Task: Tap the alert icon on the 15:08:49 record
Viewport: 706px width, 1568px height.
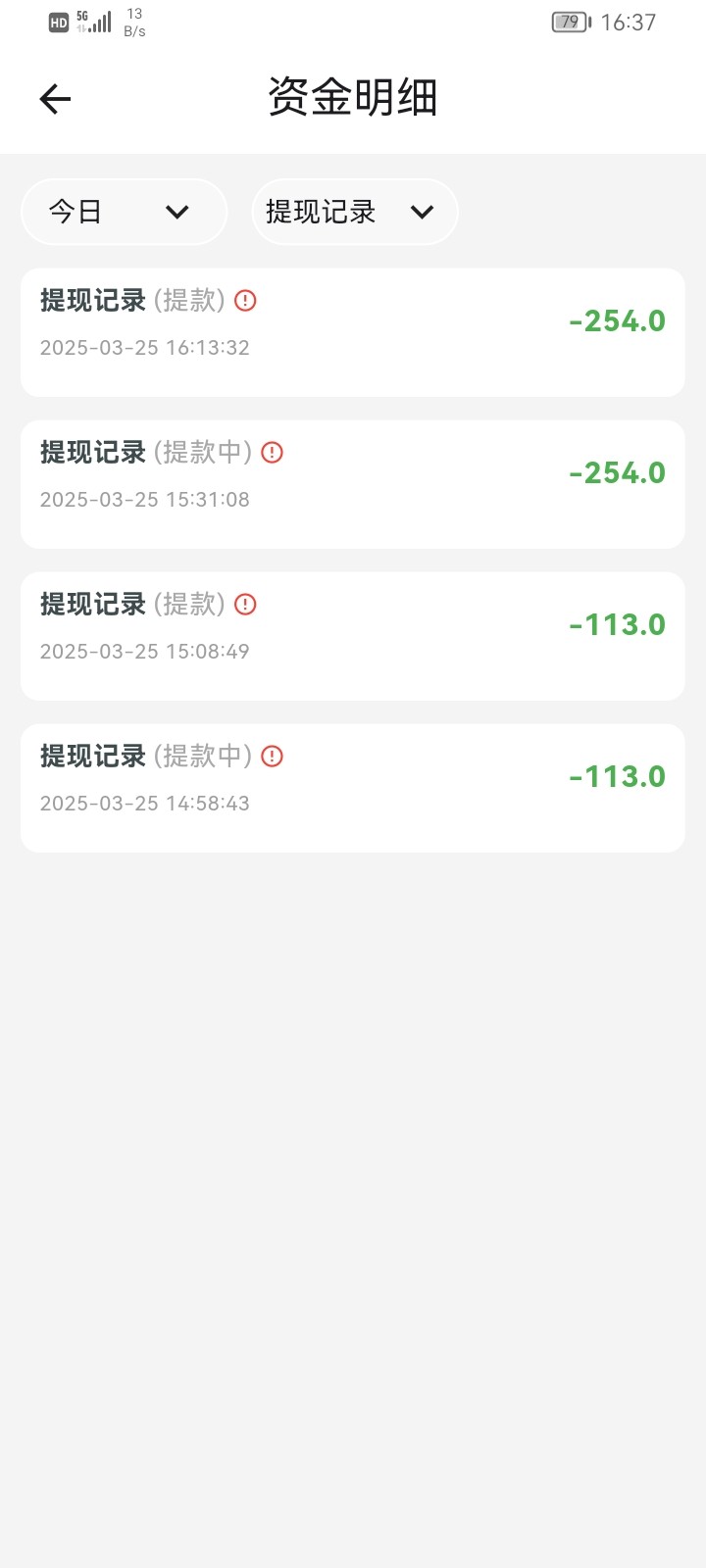Action: [246, 605]
